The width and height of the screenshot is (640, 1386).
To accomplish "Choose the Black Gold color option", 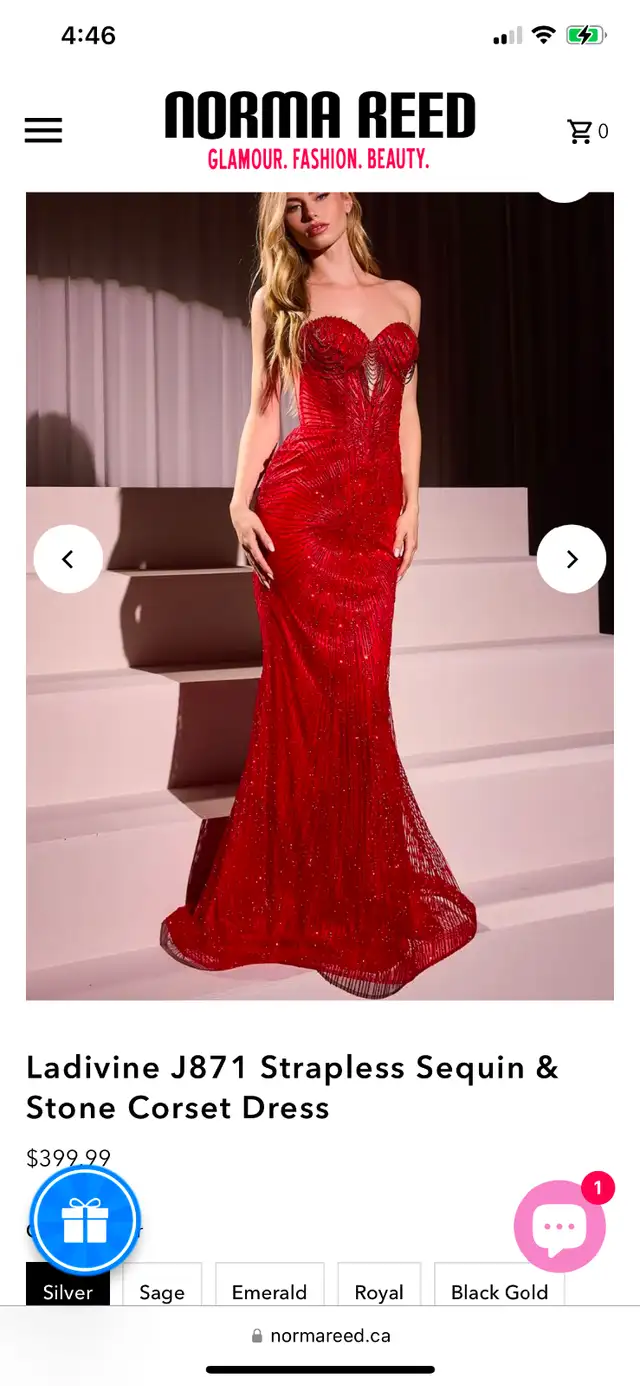I will [x=499, y=1291].
